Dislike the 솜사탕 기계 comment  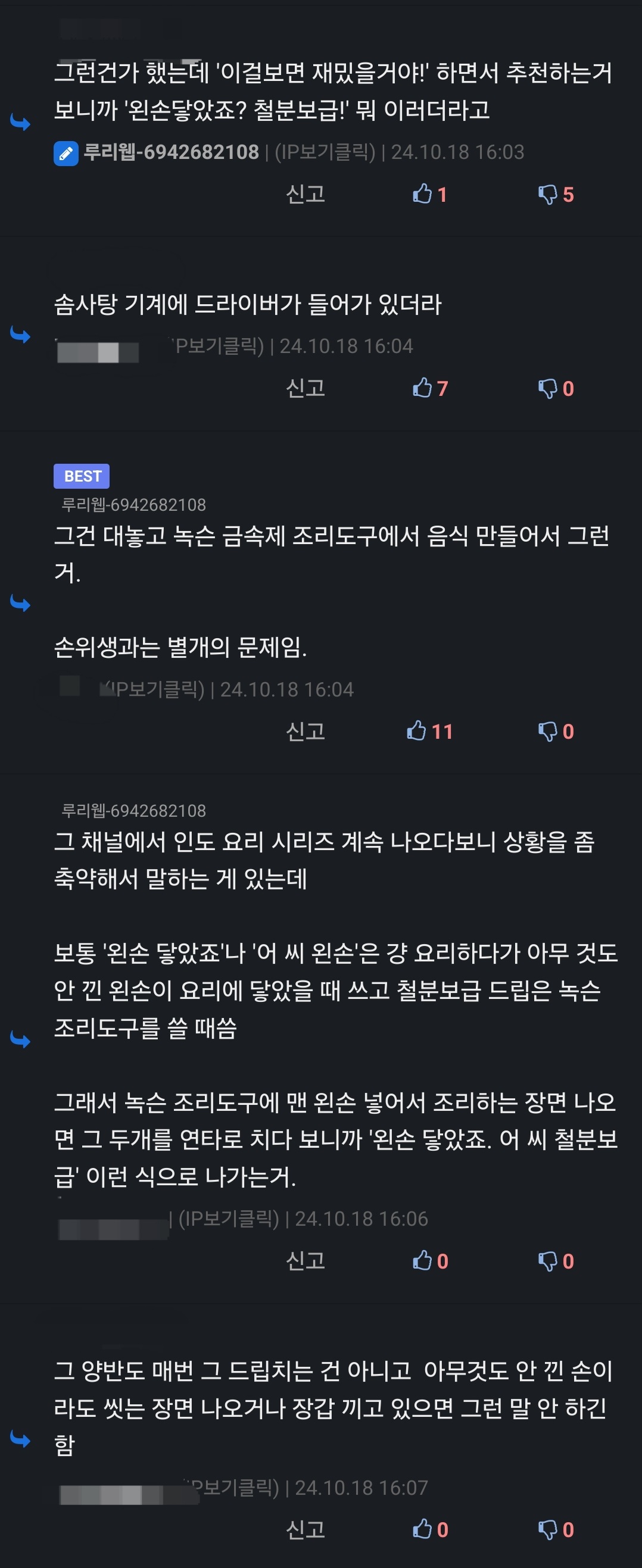click(x=556, y=388)
